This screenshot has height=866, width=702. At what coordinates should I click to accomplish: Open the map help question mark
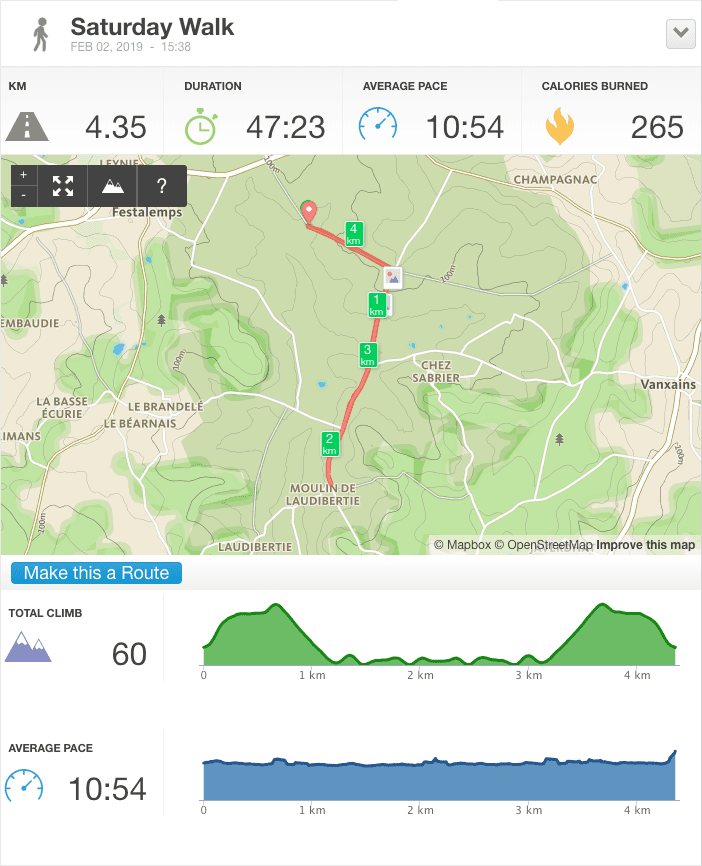(161, 185)
